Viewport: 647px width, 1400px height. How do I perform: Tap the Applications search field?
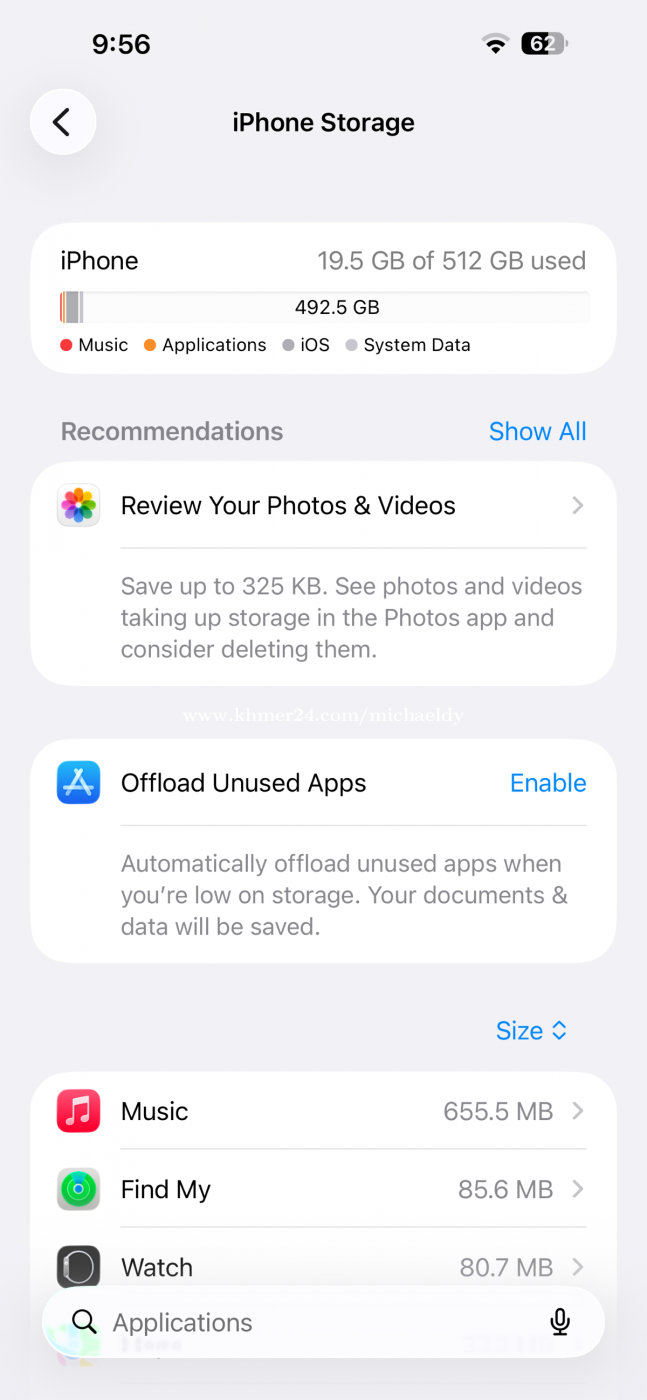[300, 1322]
